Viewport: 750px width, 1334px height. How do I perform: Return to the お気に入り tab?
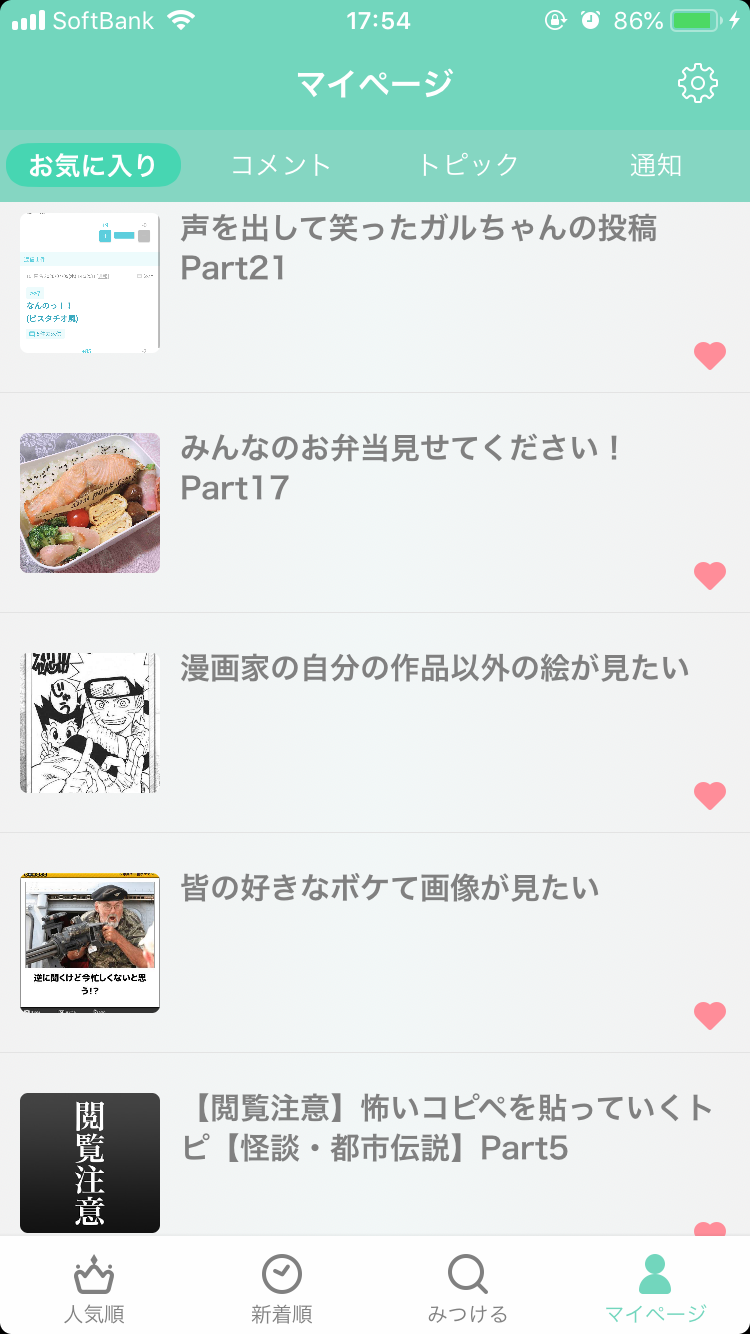93,165
